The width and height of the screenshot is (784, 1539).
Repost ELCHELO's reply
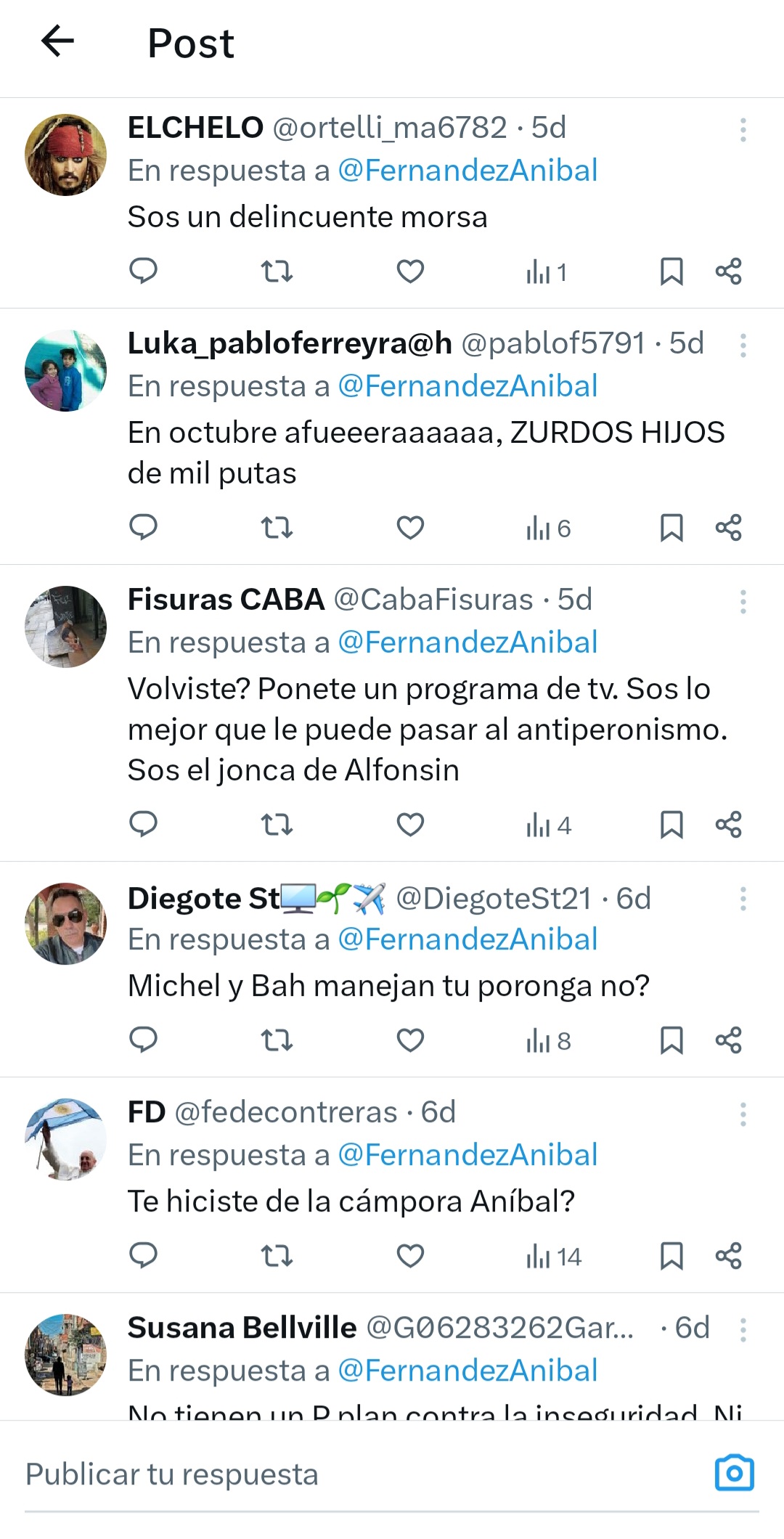(x=276, y=272)
